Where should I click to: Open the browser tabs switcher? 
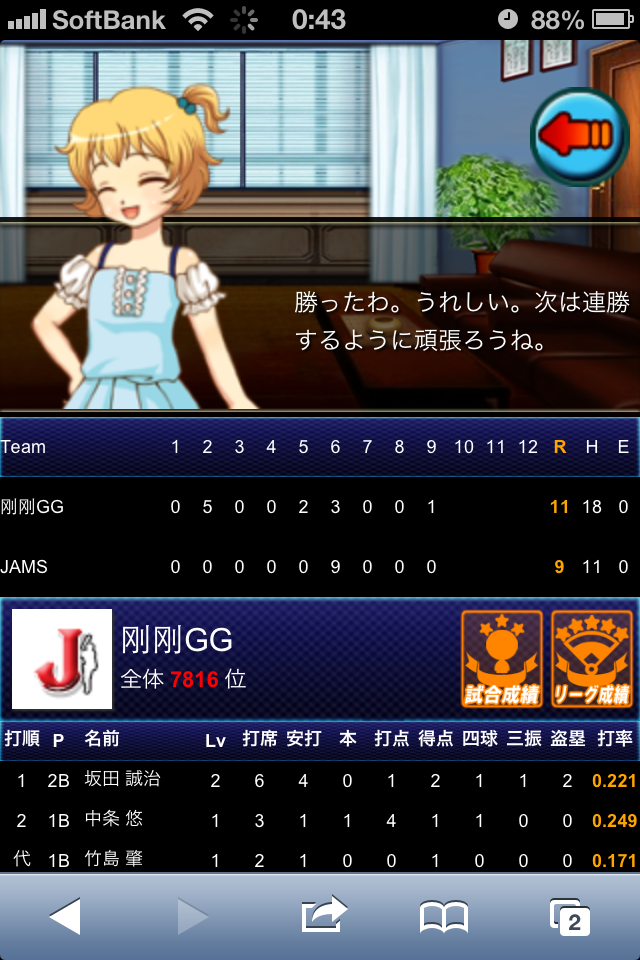click(x=570, y=916)
